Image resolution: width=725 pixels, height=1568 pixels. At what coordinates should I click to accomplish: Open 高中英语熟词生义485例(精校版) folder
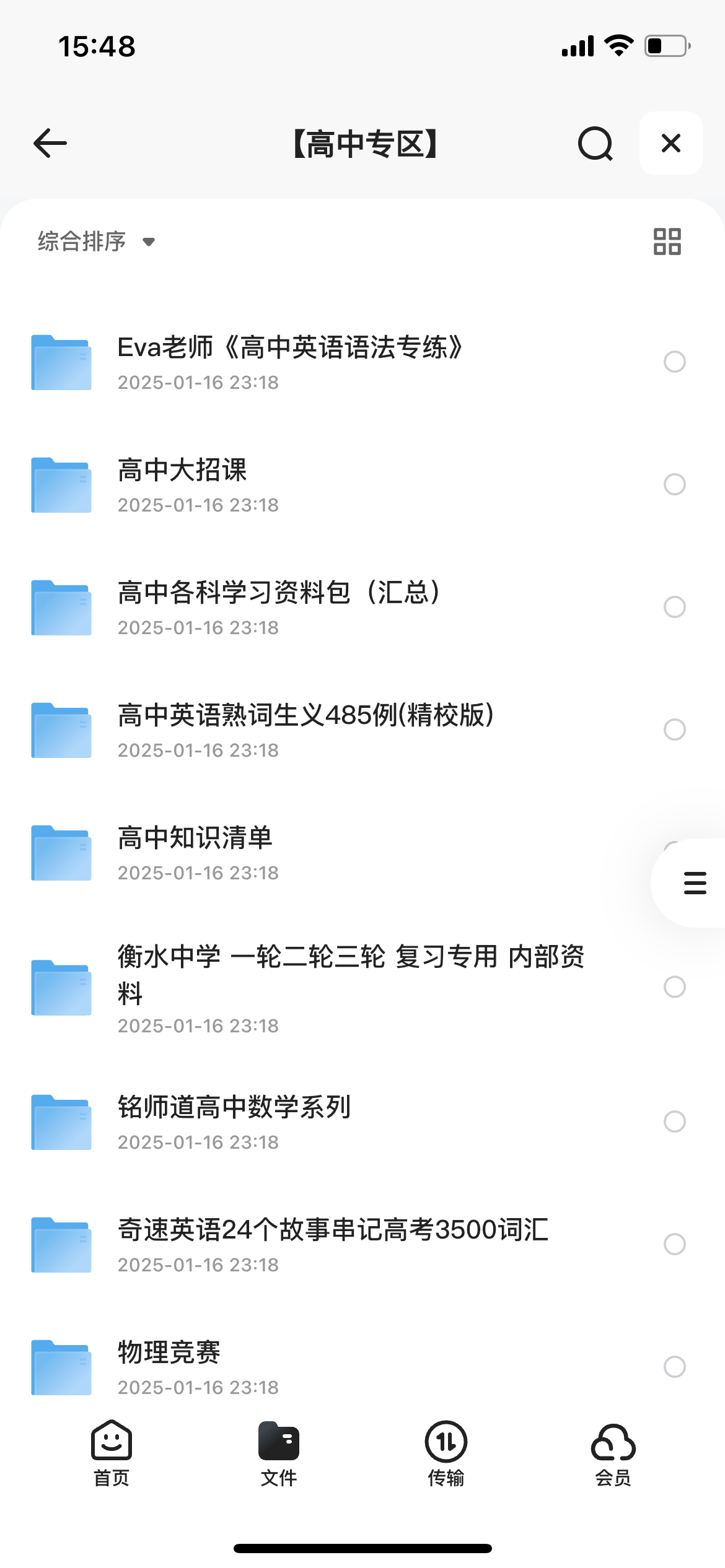362,730
